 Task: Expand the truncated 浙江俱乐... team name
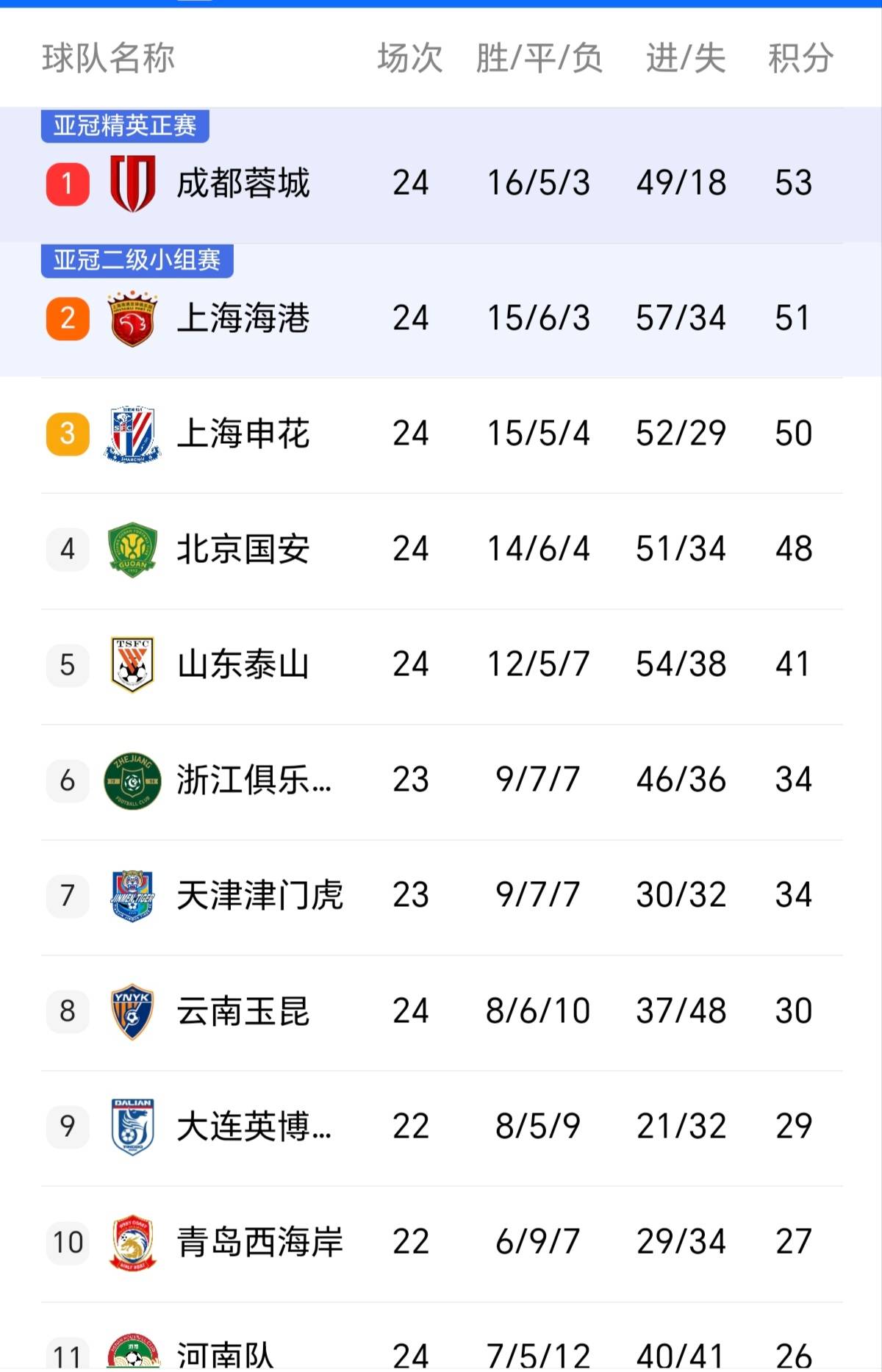point(256,779)
